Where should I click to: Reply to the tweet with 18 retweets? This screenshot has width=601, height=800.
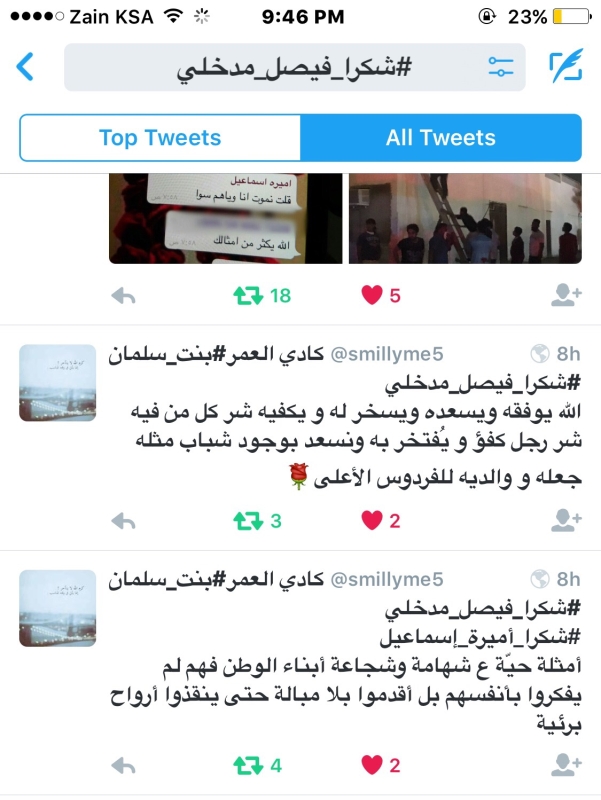[122, 295]
